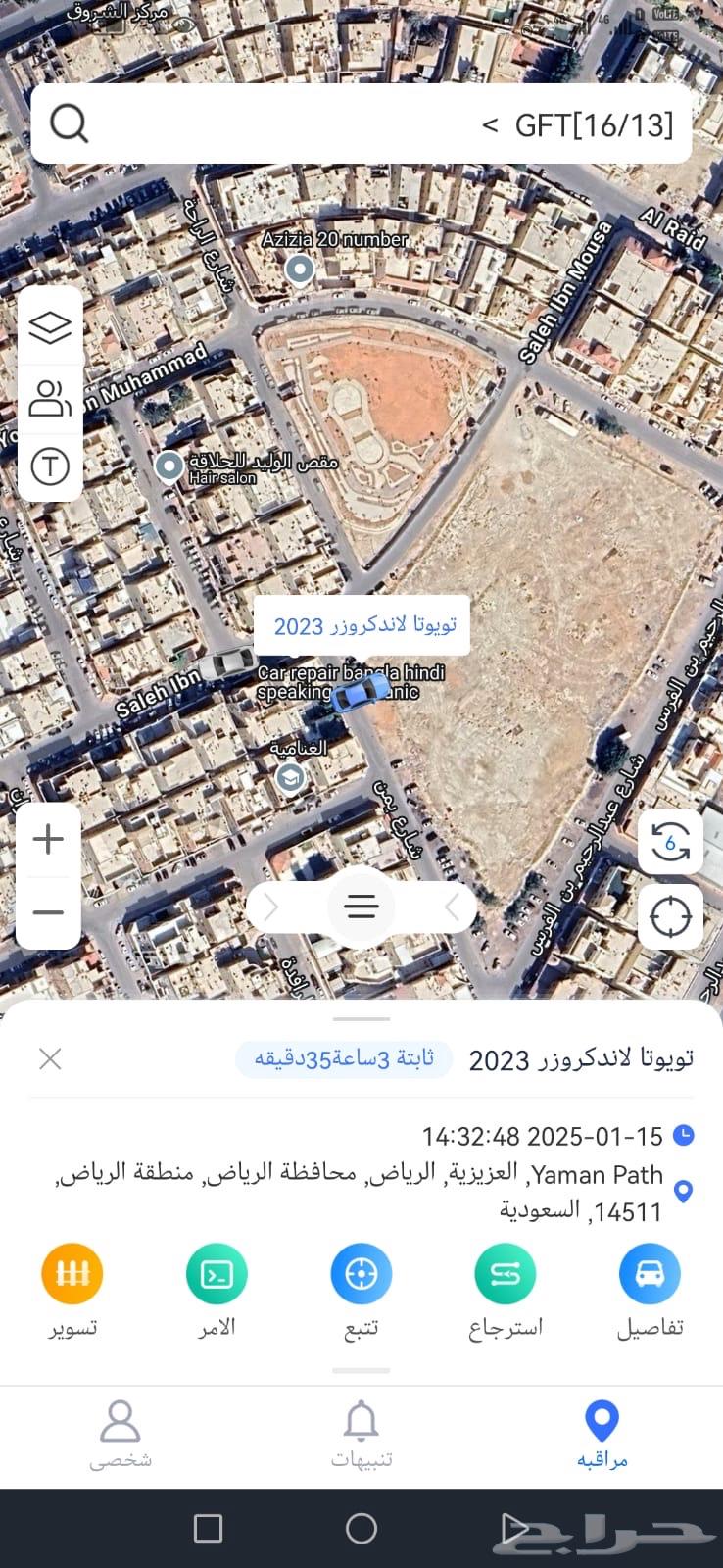Go to next vehicle with right chevron

point(272,906)
